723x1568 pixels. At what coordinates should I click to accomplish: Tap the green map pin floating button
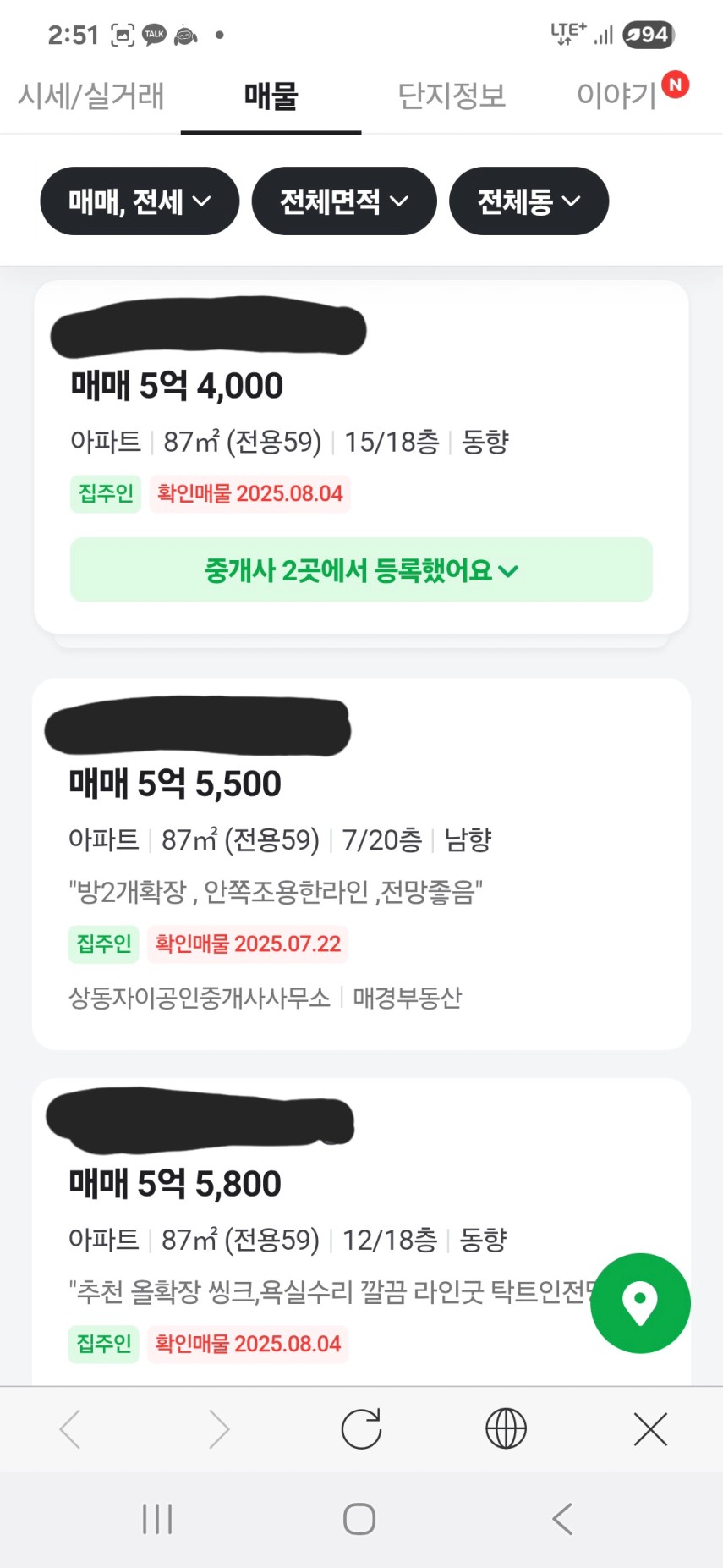[640, 1303]
